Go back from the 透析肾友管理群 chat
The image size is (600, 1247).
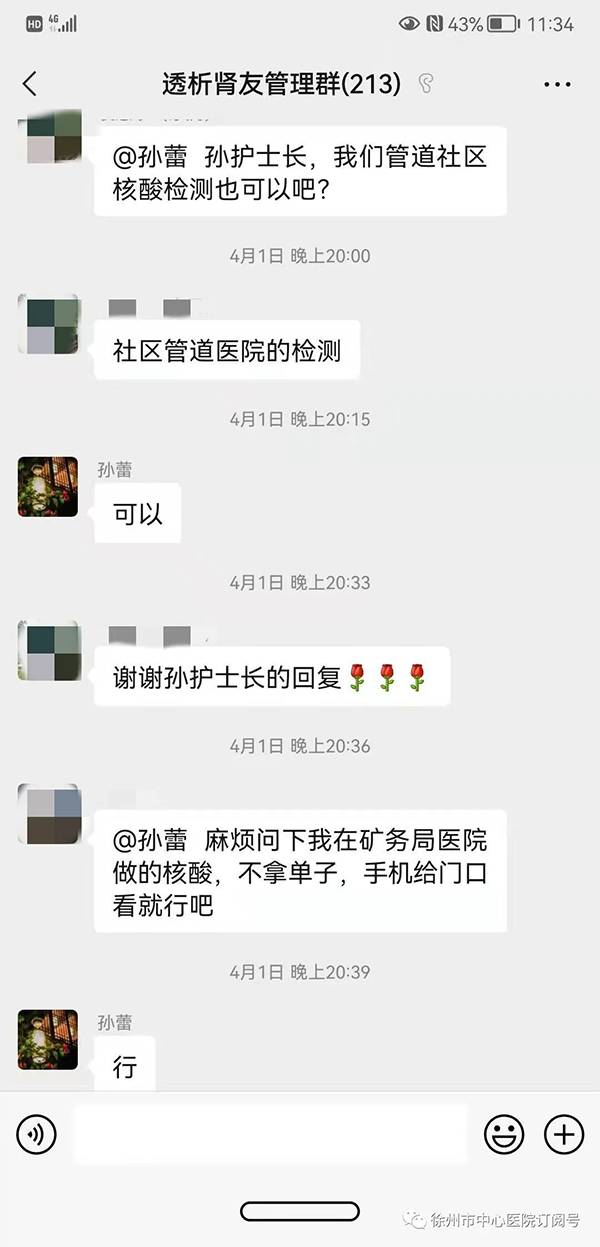30,84
